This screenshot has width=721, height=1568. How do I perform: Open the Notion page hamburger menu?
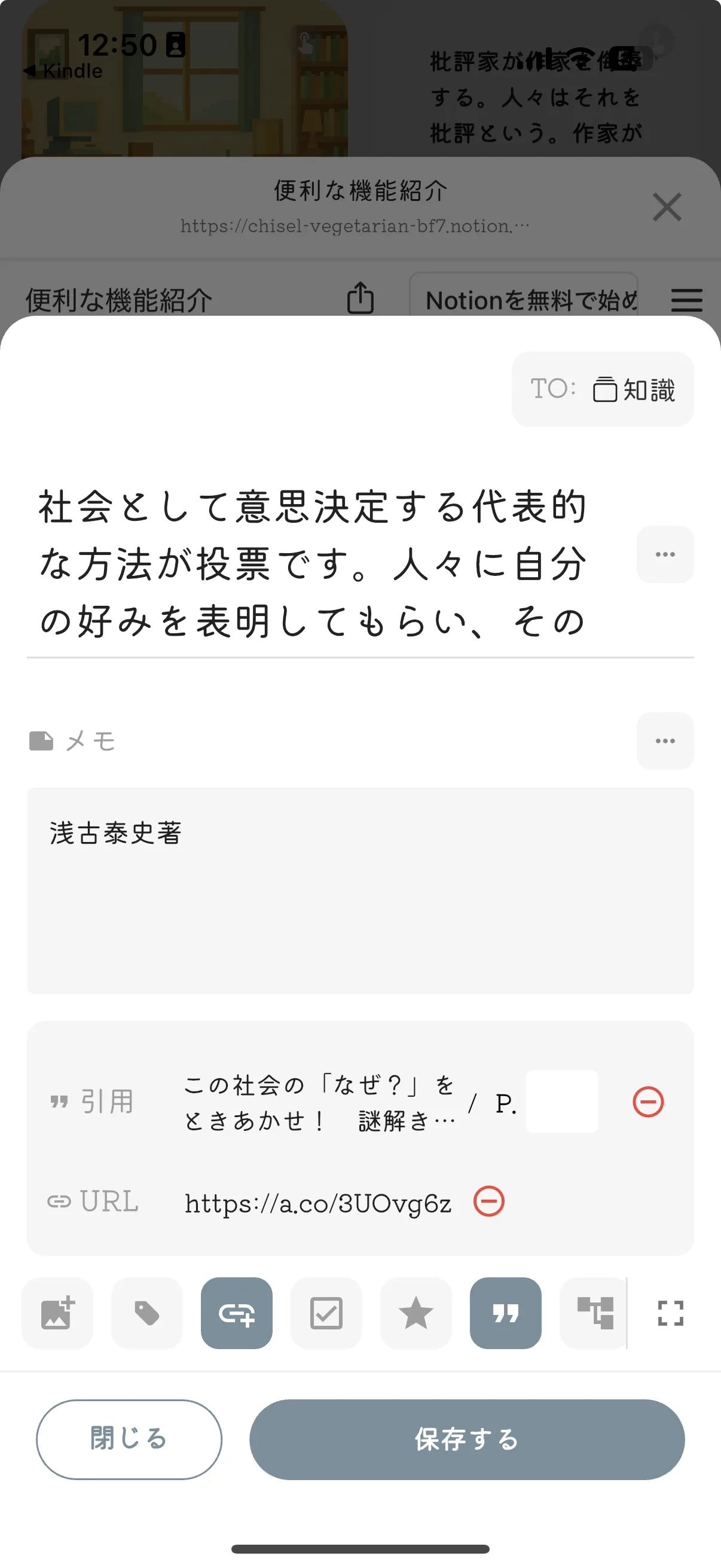pyautogui.click(x=686, y=300)
